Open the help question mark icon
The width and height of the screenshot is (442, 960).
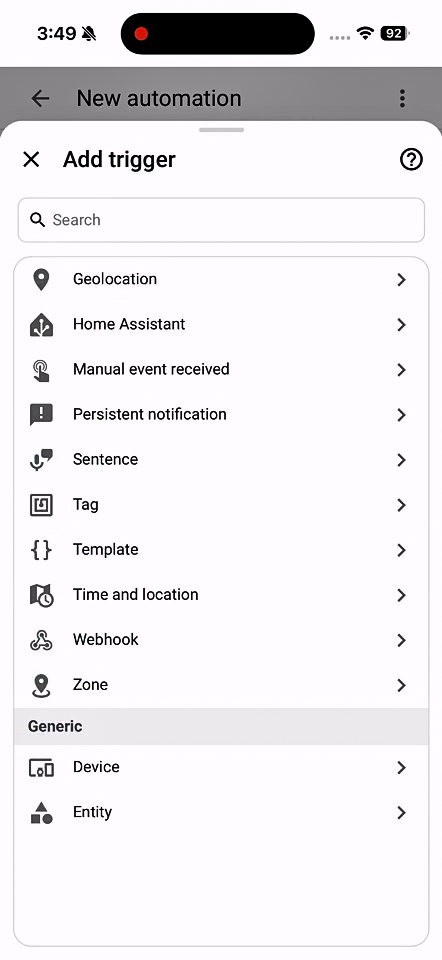[411, 160]
